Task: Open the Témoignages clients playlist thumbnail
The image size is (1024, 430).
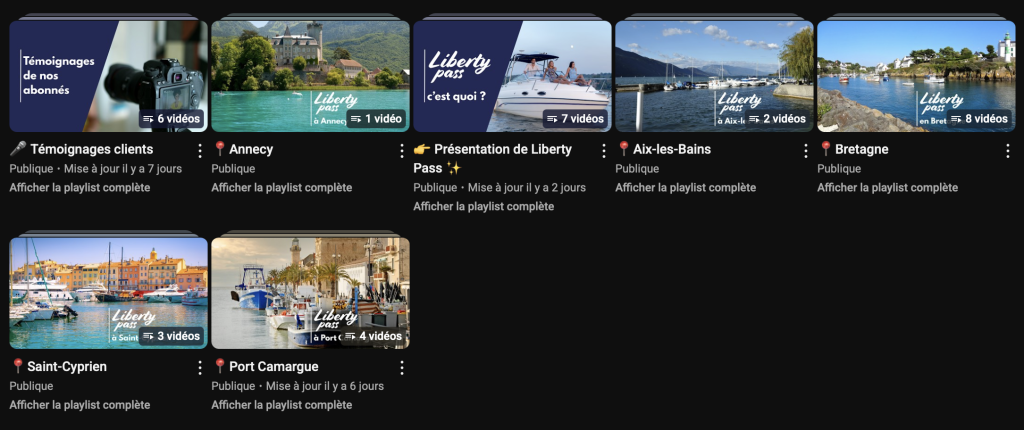Action: [108, 76]
